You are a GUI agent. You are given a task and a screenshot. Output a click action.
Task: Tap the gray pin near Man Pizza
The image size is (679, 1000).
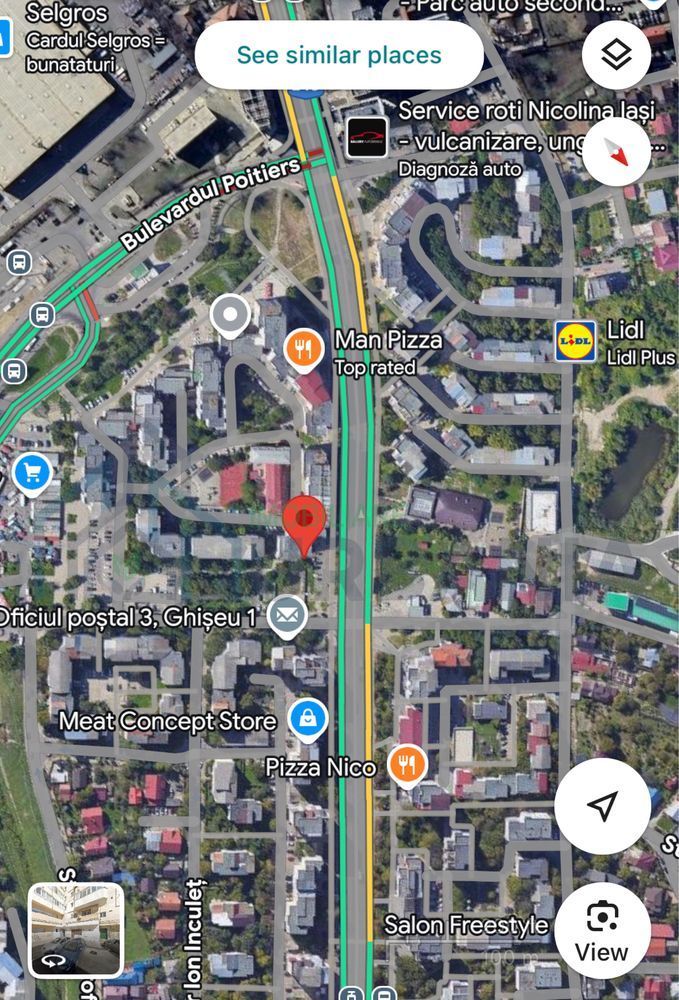pyautogui.click(x=230, y=317)
